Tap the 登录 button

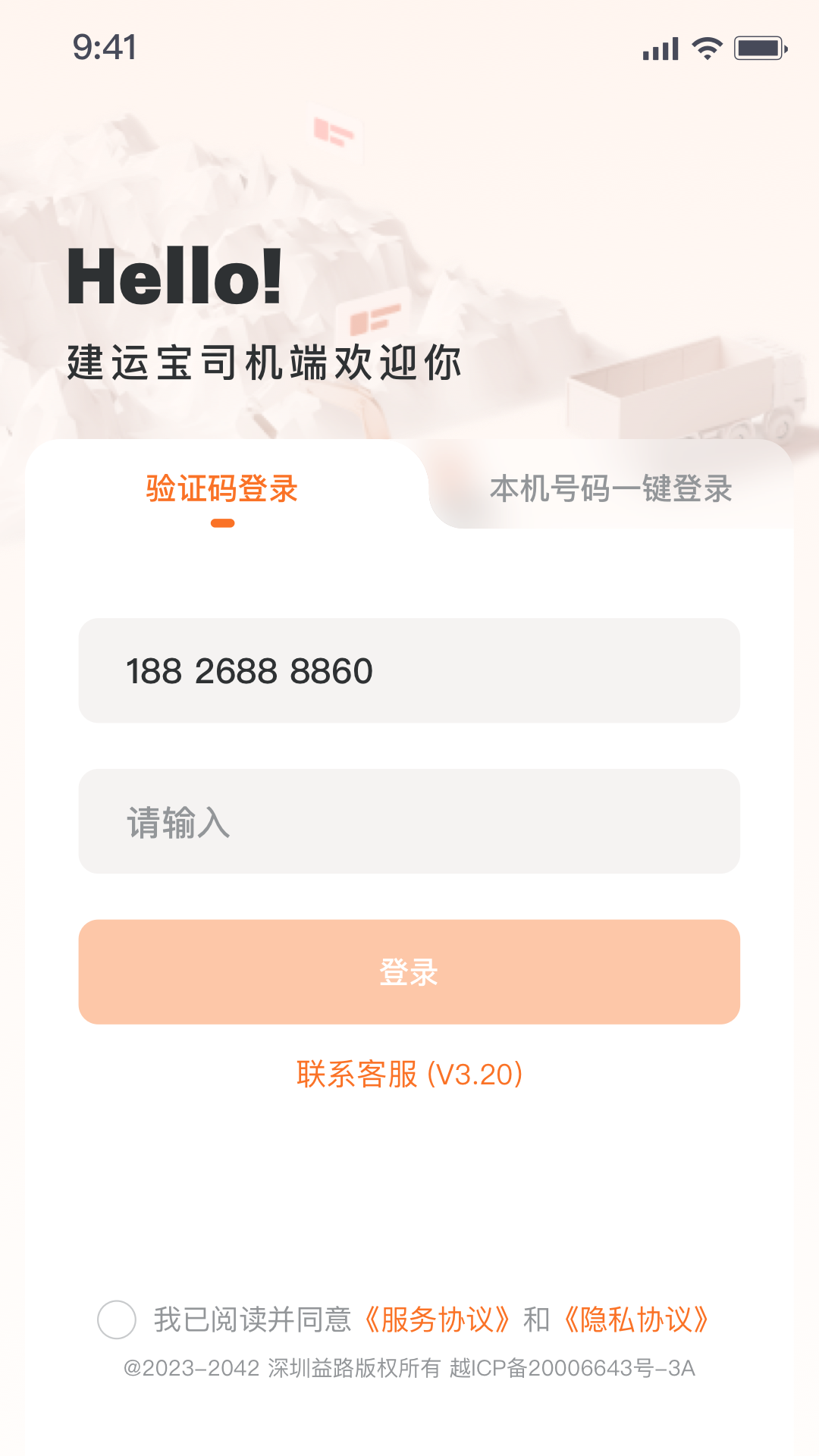[x=409, y=972]
